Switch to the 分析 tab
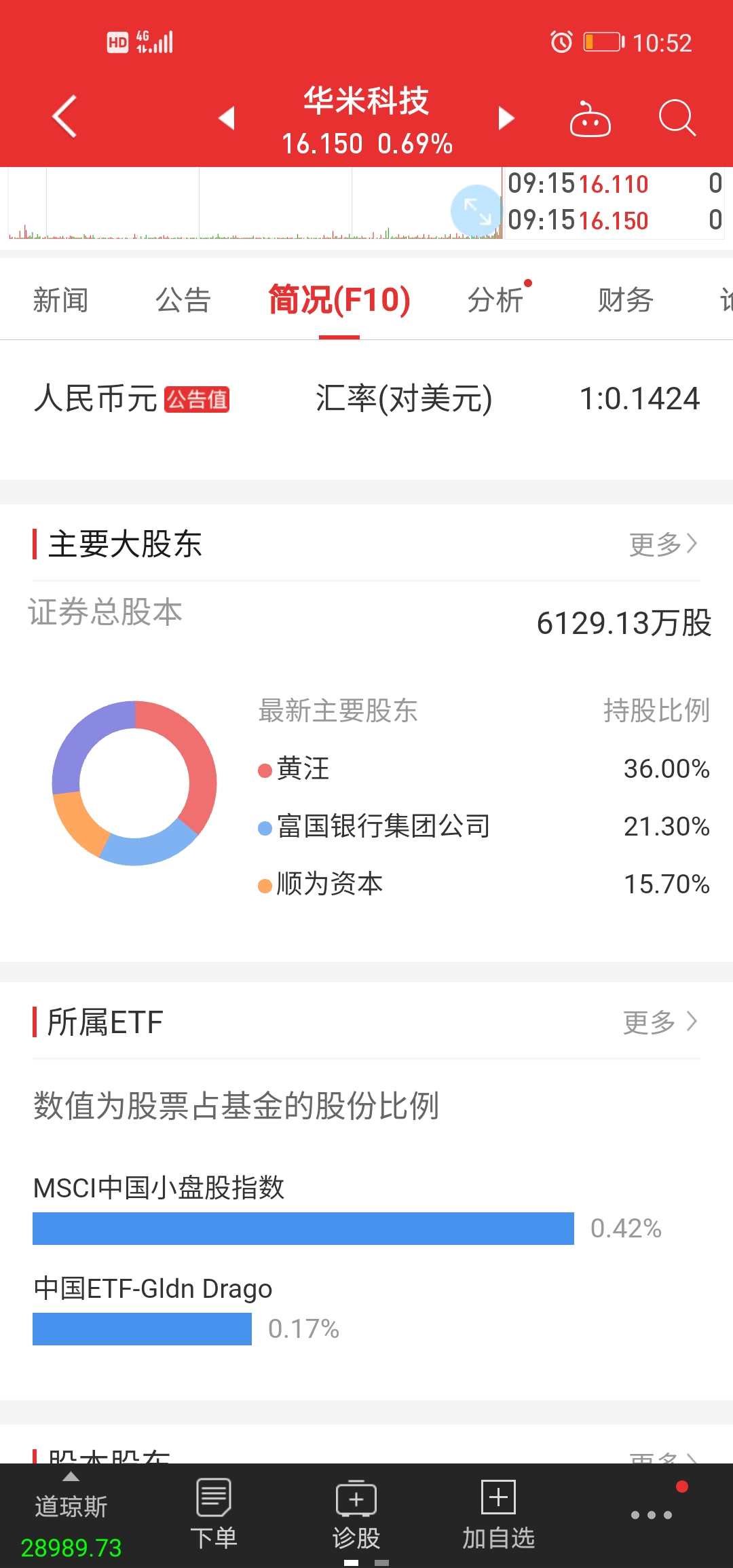The height and width of the screenshot is (1568, 733). coord(495,299)
